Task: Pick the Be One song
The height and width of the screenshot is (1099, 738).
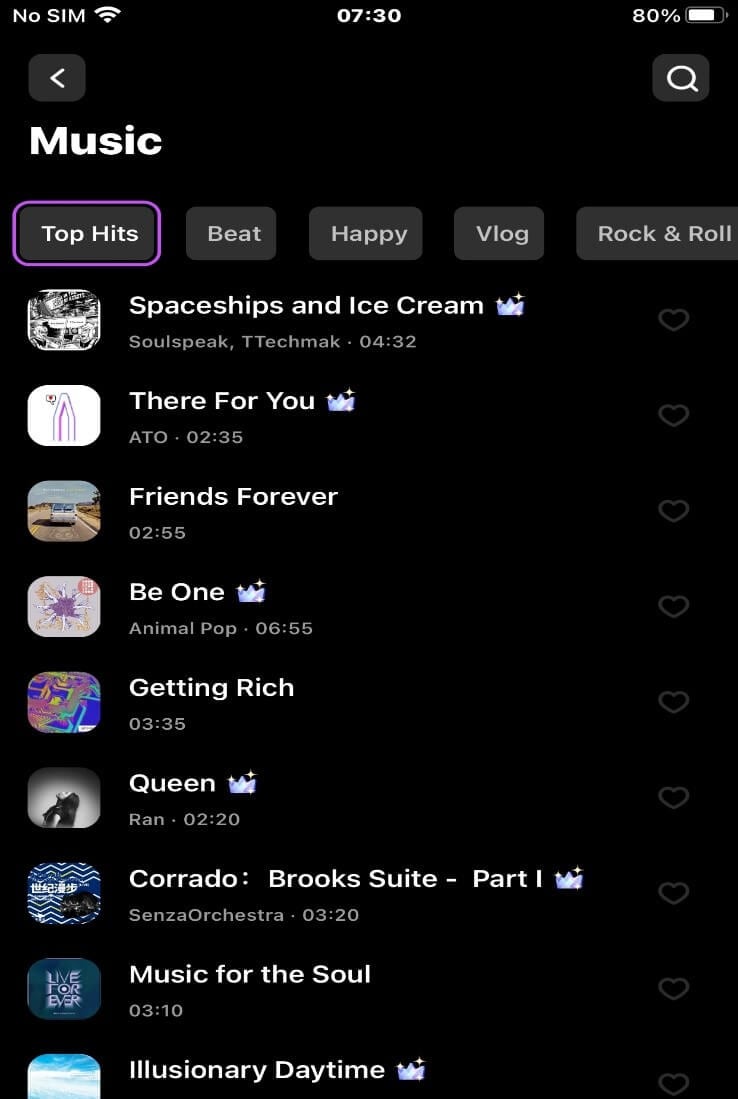Action: tap(177, 593)
